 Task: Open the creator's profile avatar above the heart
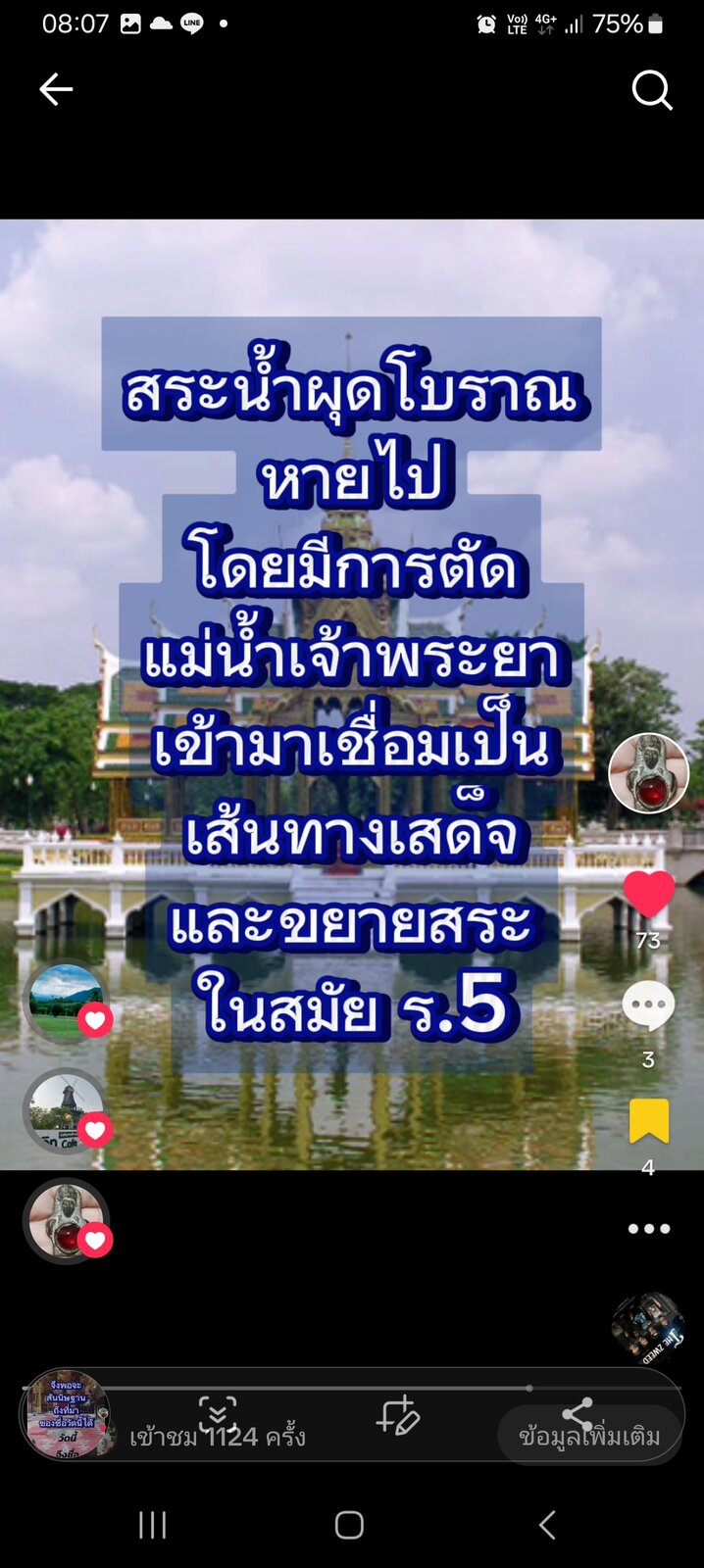(648, 773)
